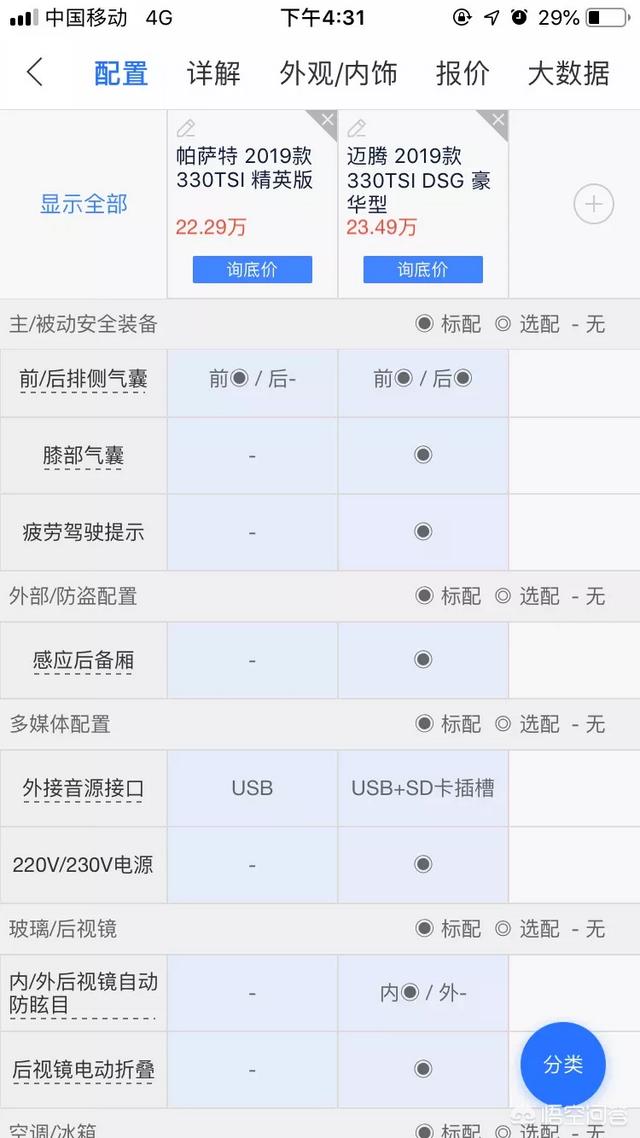Edit the 迈腾 model with pencil icon

pyautogui.click(x=356, y=128)
